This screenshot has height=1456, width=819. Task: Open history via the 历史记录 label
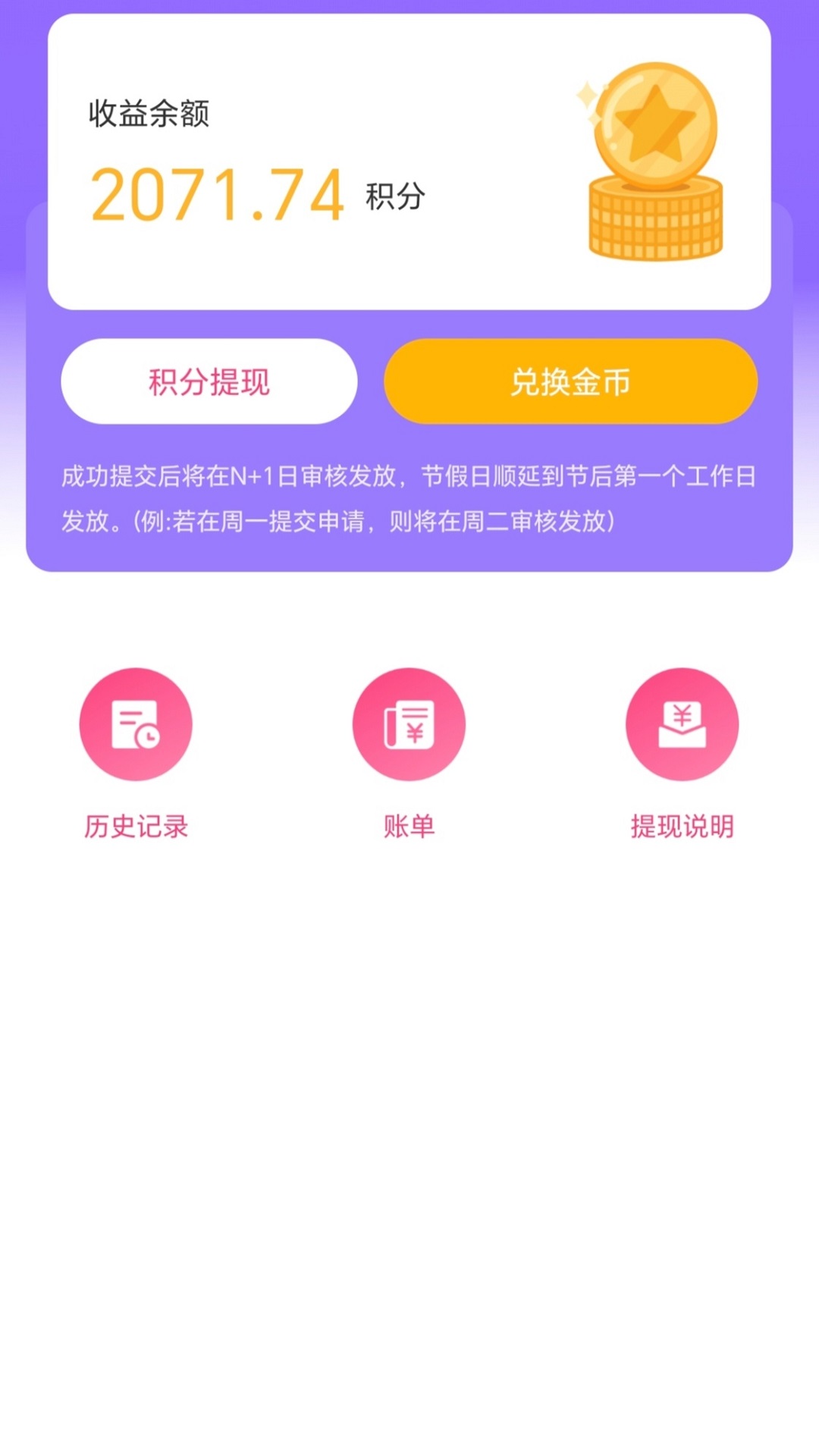point(135,827)
